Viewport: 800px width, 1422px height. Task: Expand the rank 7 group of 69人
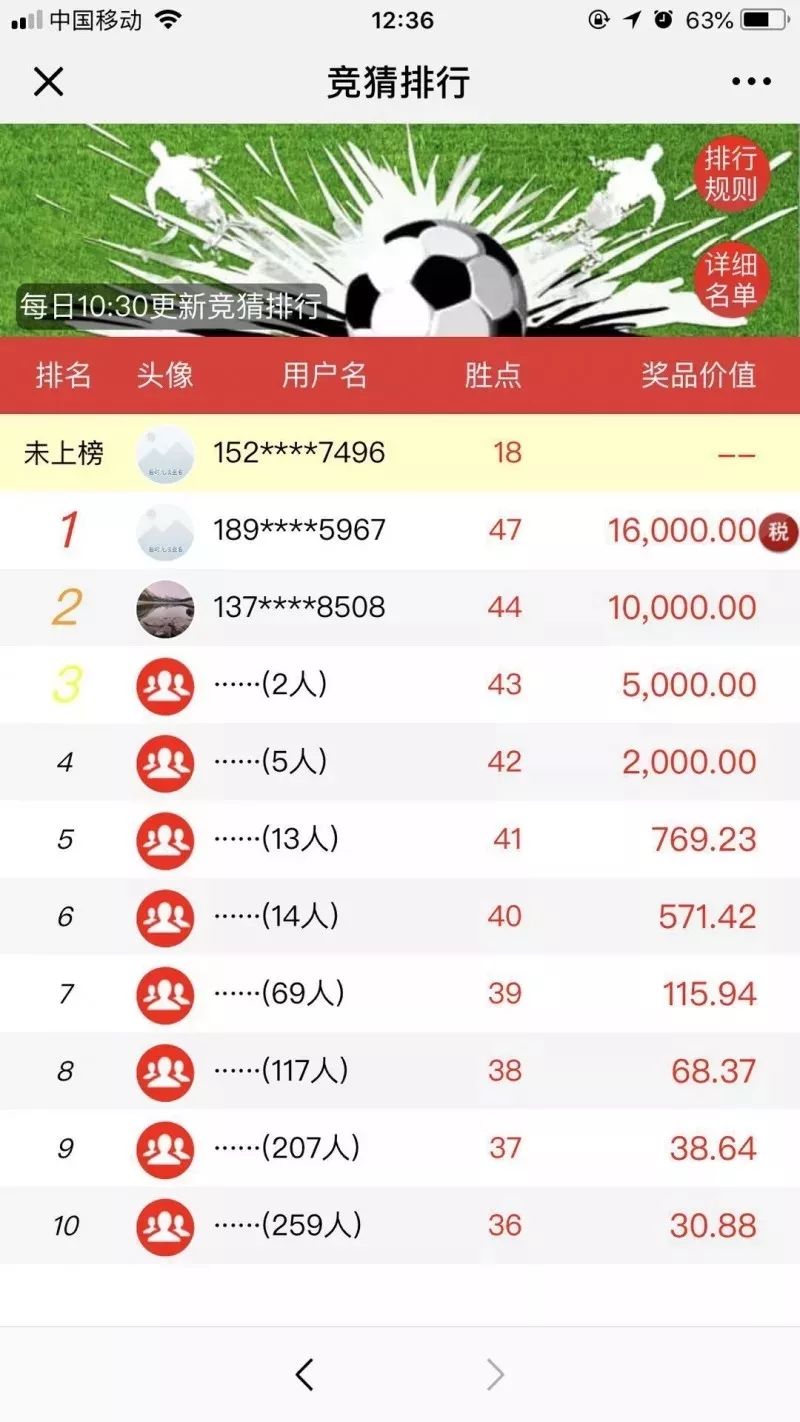point(400,993)
